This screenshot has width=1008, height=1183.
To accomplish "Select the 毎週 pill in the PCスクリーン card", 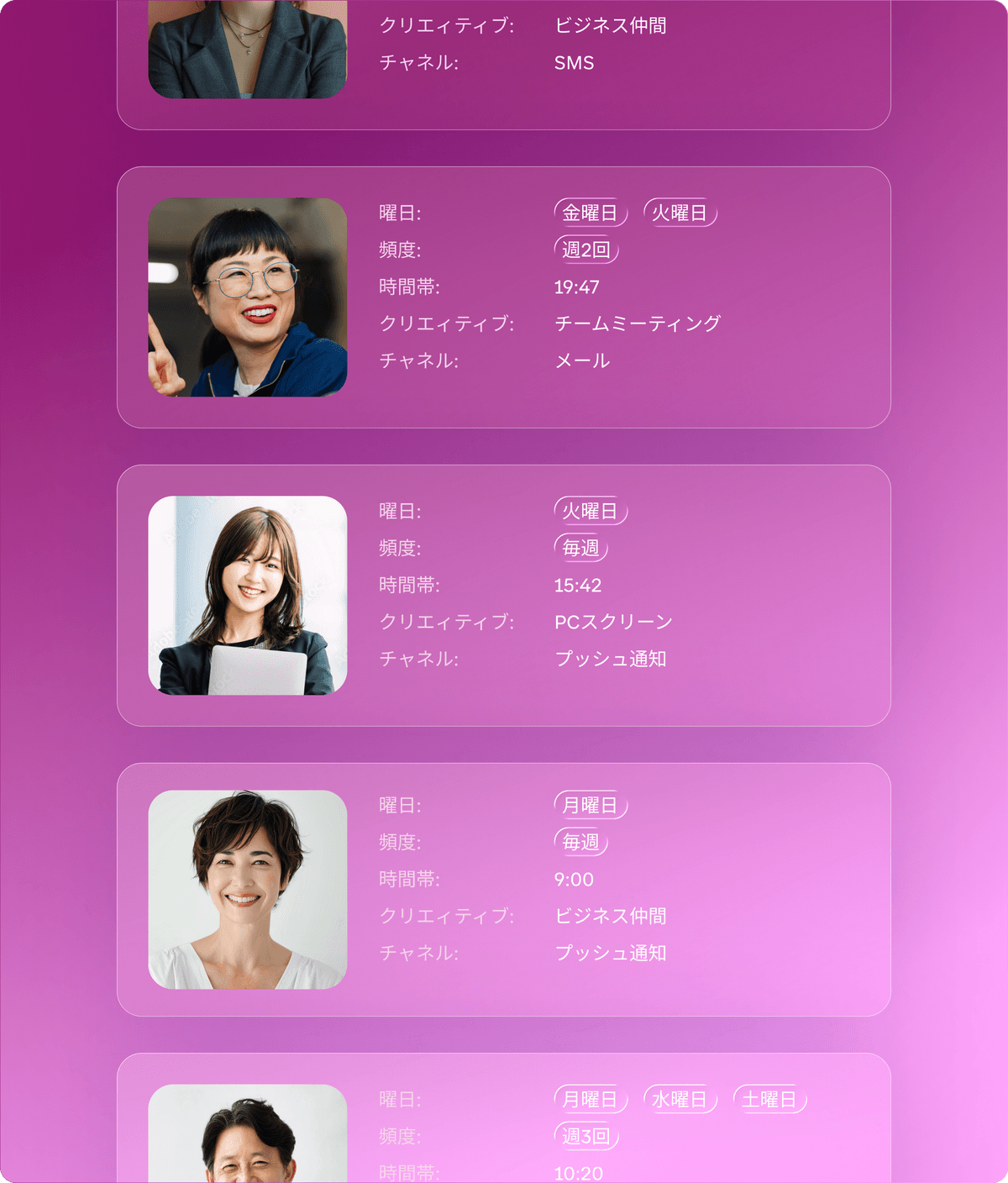I will pos(580,548).
